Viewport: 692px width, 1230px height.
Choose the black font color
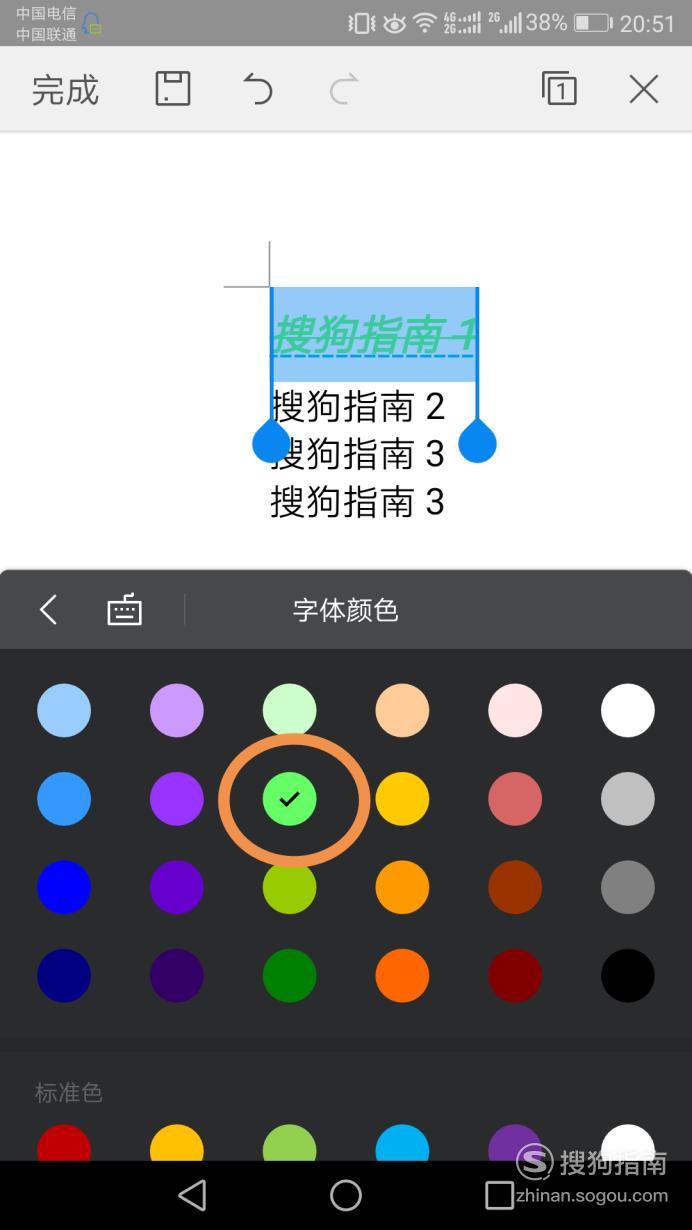click(x=627, y=975)
